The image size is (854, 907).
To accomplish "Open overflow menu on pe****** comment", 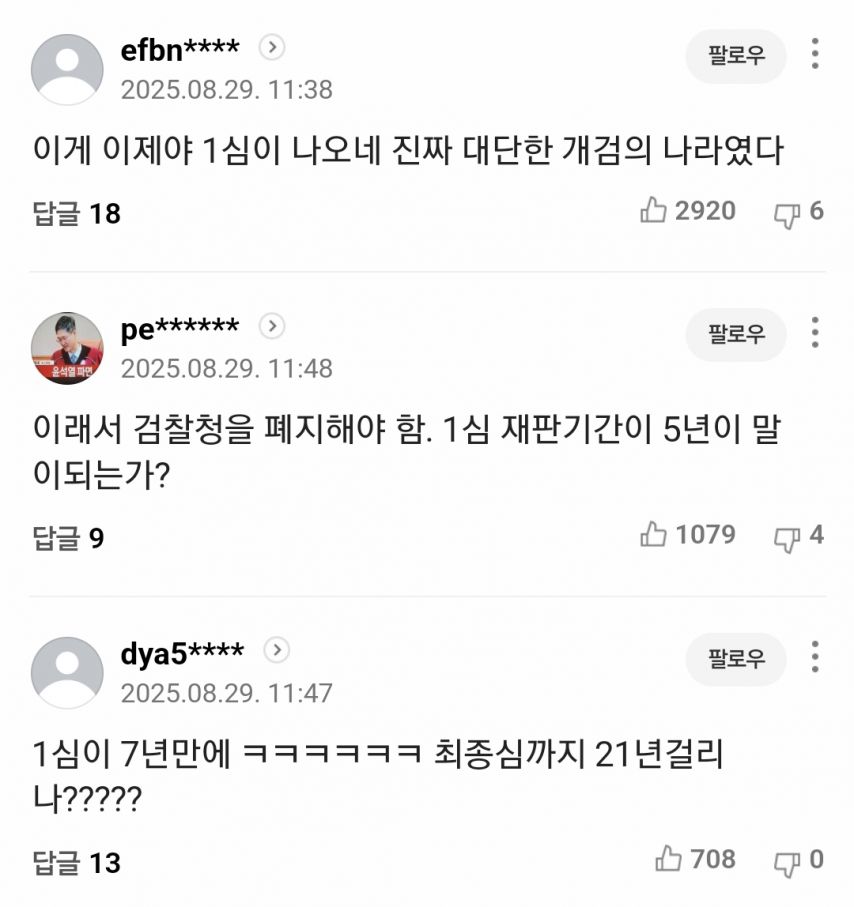I will 816,334.
